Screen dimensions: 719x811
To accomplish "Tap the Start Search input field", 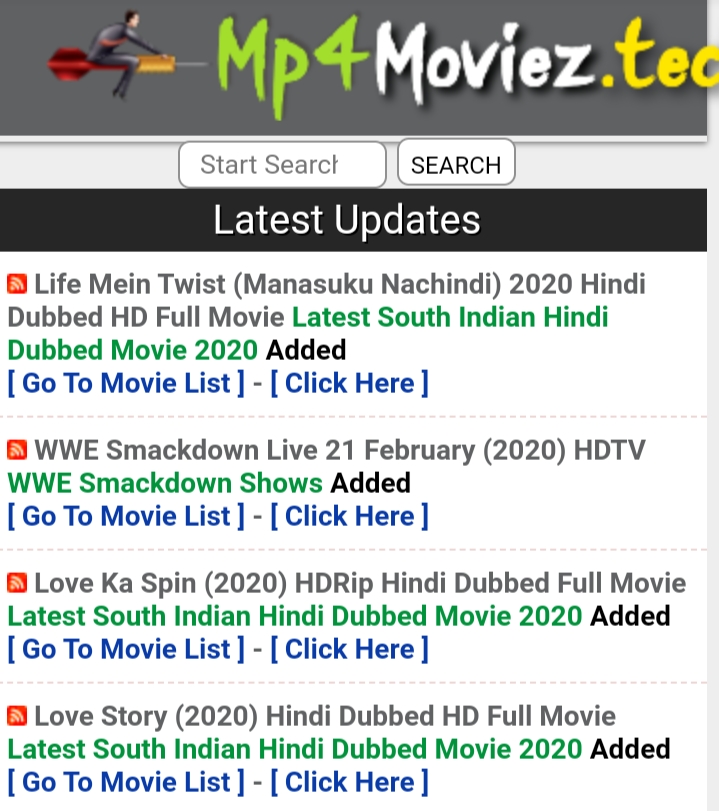I will click(281, 165).
